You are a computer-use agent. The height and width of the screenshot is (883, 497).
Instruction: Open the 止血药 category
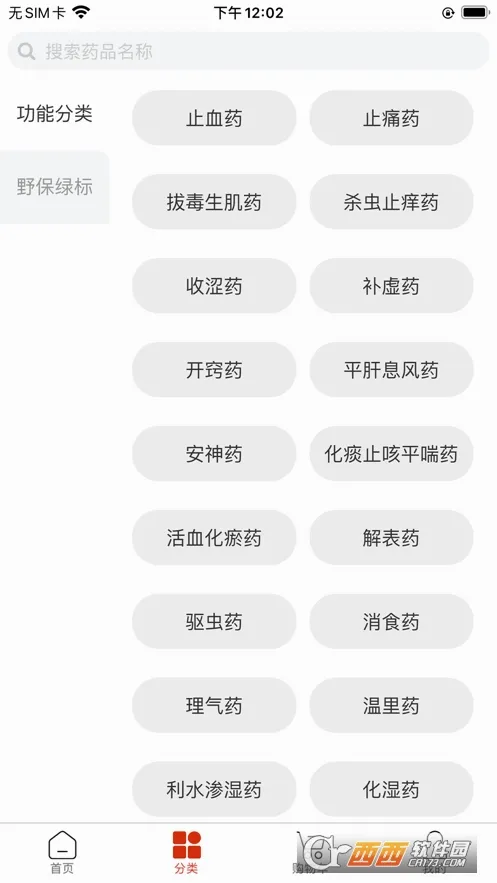[214, 118]
